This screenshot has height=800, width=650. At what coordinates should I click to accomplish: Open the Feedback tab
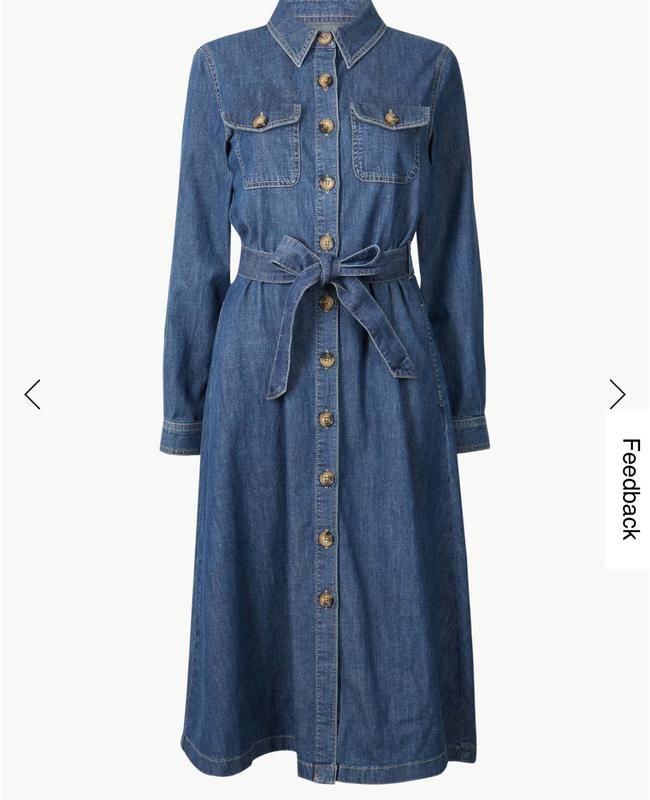point(628,489)
